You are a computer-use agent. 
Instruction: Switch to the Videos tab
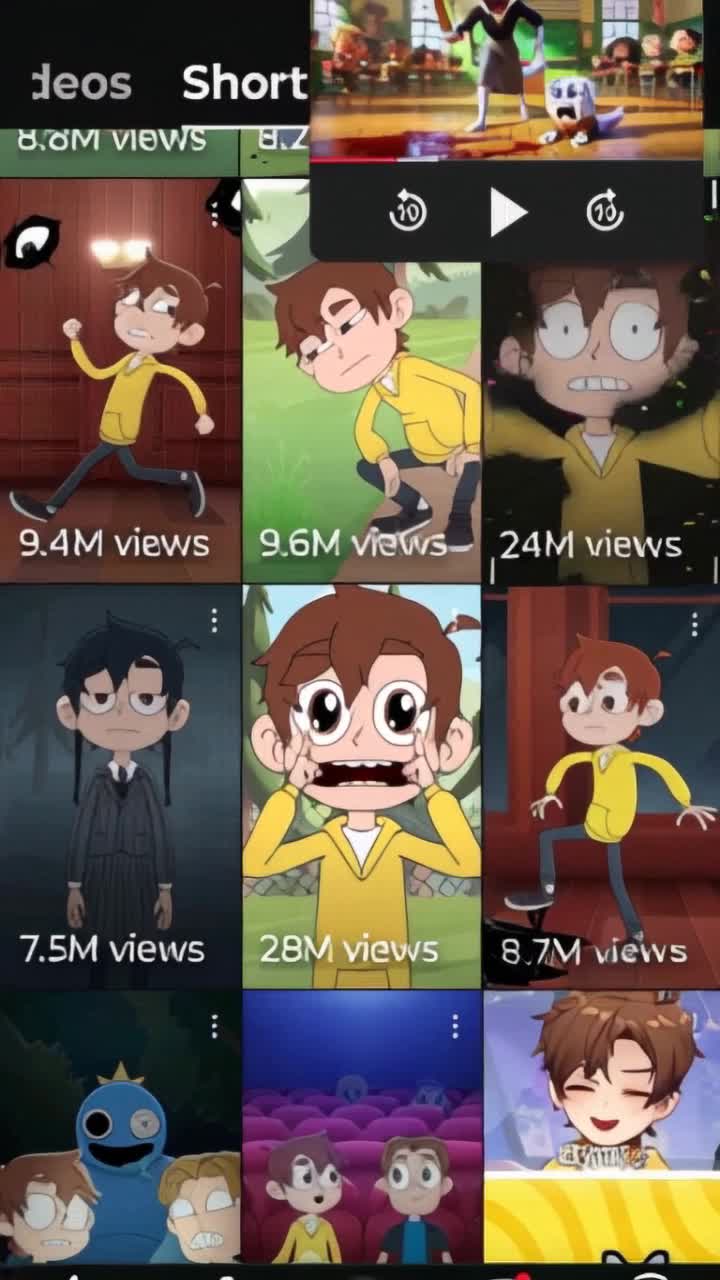(x=82, y=84)
